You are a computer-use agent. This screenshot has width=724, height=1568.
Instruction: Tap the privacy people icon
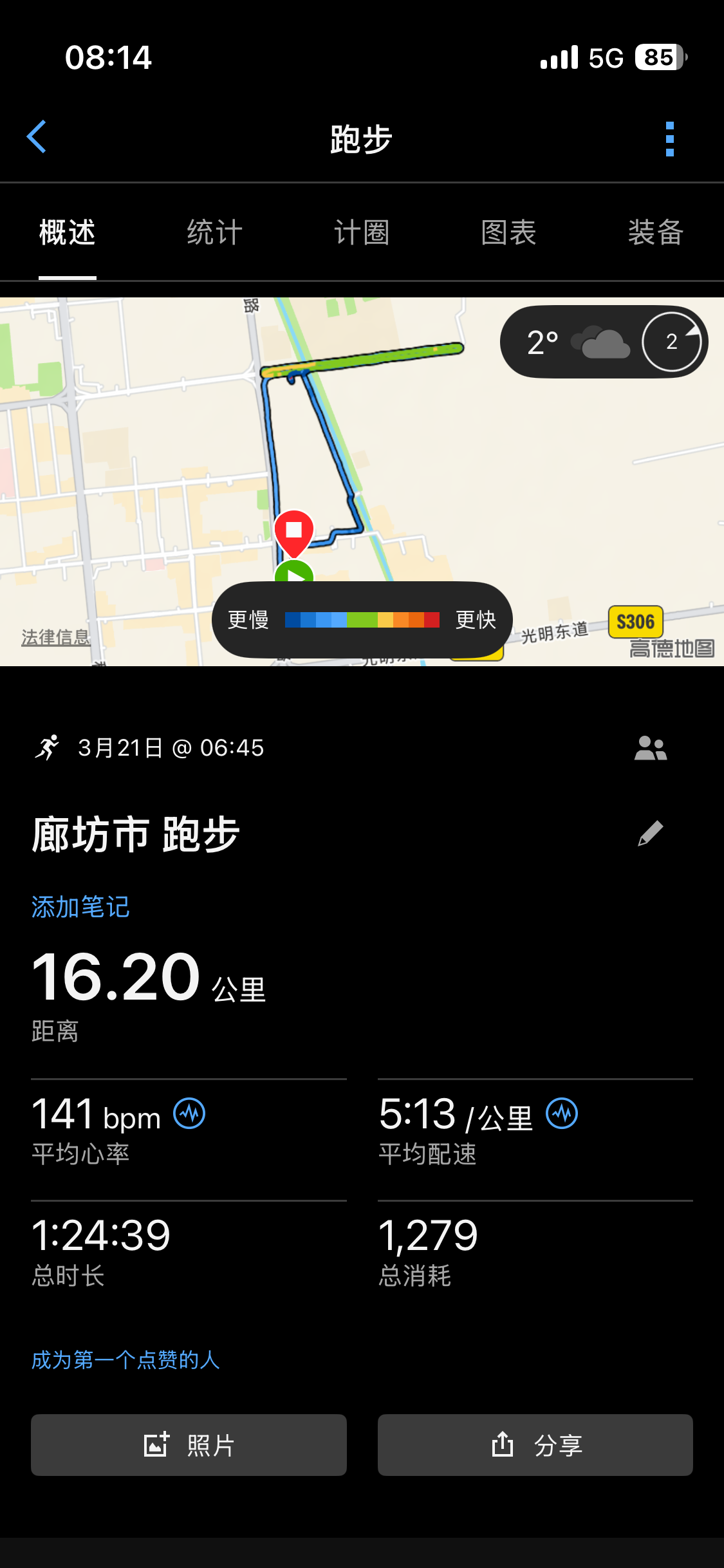click(x=651, y=748)
